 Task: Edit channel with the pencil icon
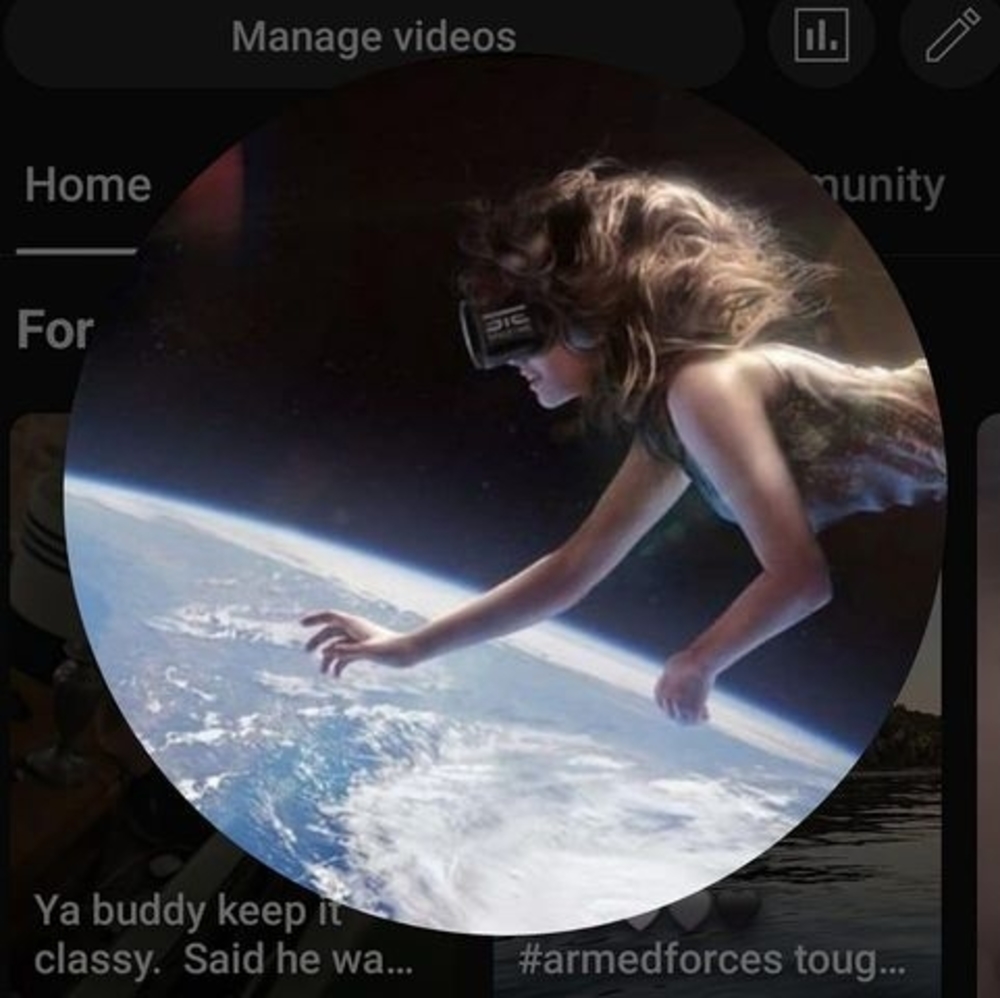click(950, 38)
